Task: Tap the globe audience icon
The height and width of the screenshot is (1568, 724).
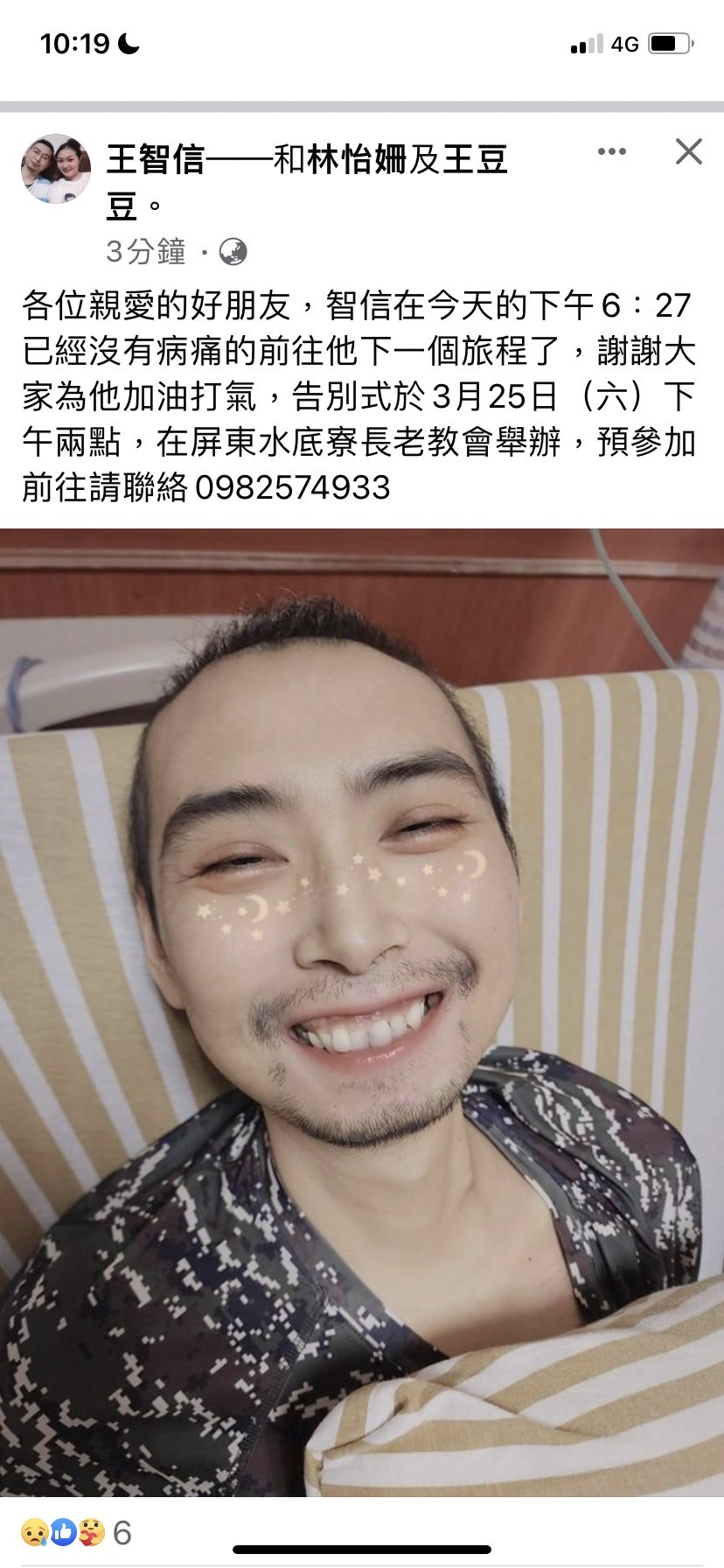Action: 233,253
